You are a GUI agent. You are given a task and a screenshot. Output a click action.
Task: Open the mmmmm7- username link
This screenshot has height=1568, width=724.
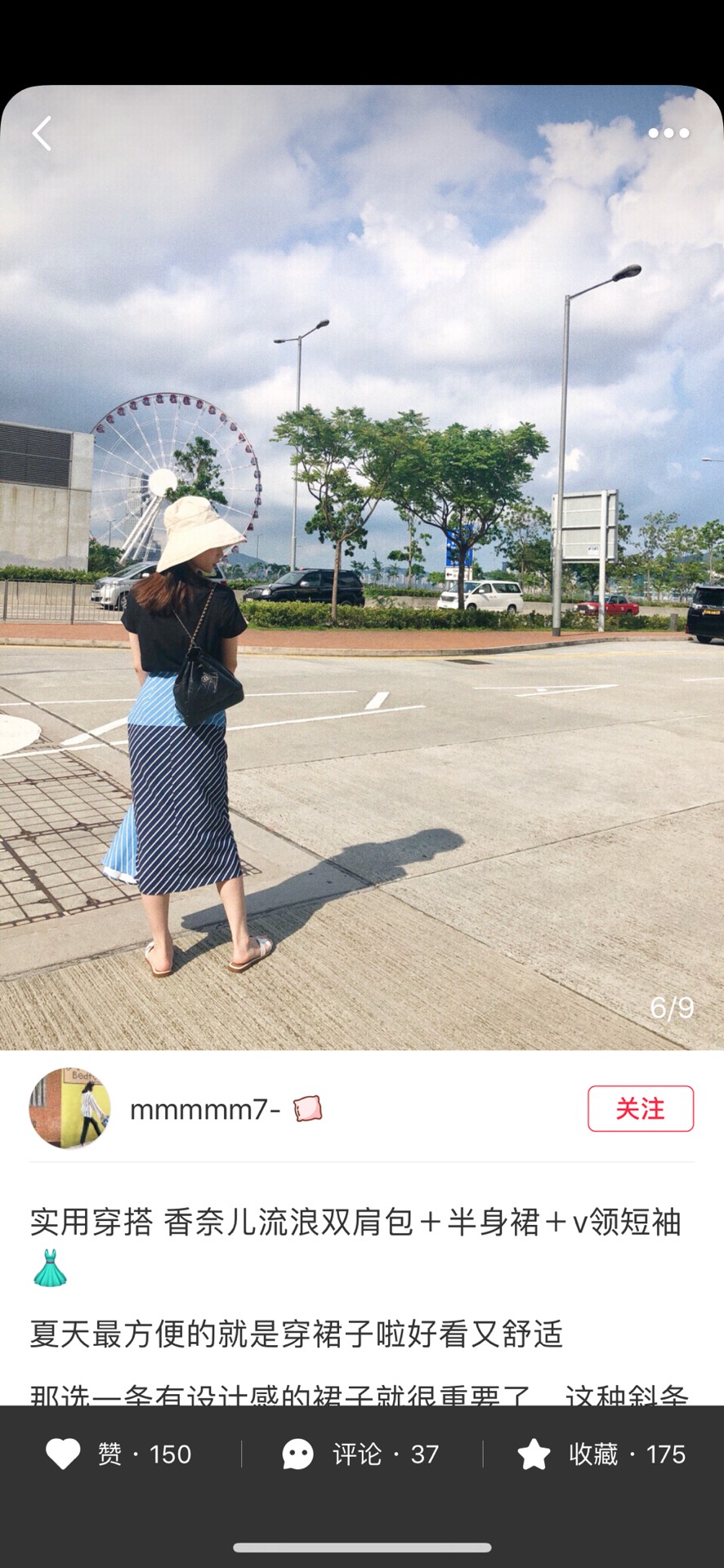(x=205, y=1109)
